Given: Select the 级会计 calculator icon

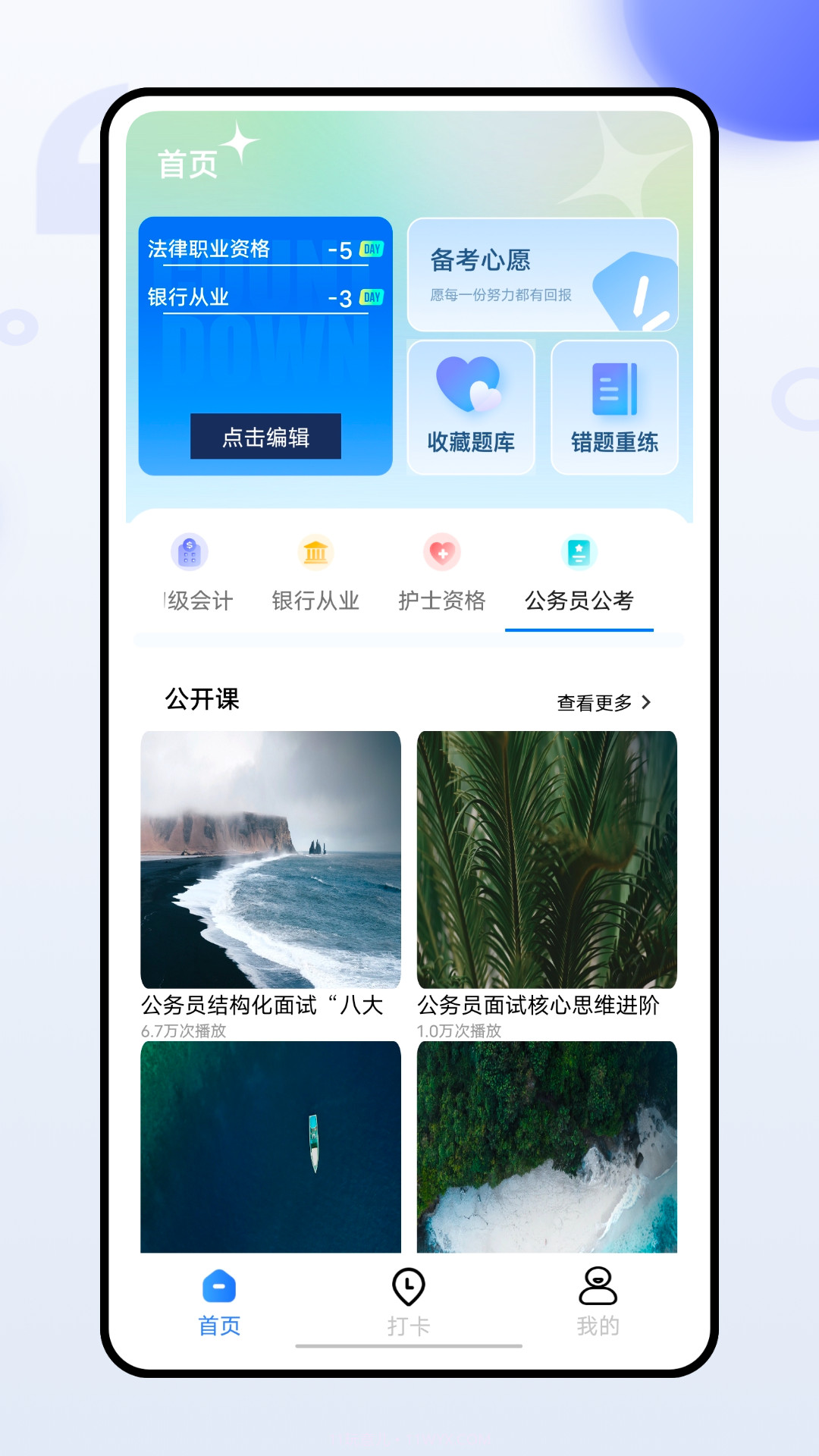Looking at the screenshot, I should tap(187, 553).
